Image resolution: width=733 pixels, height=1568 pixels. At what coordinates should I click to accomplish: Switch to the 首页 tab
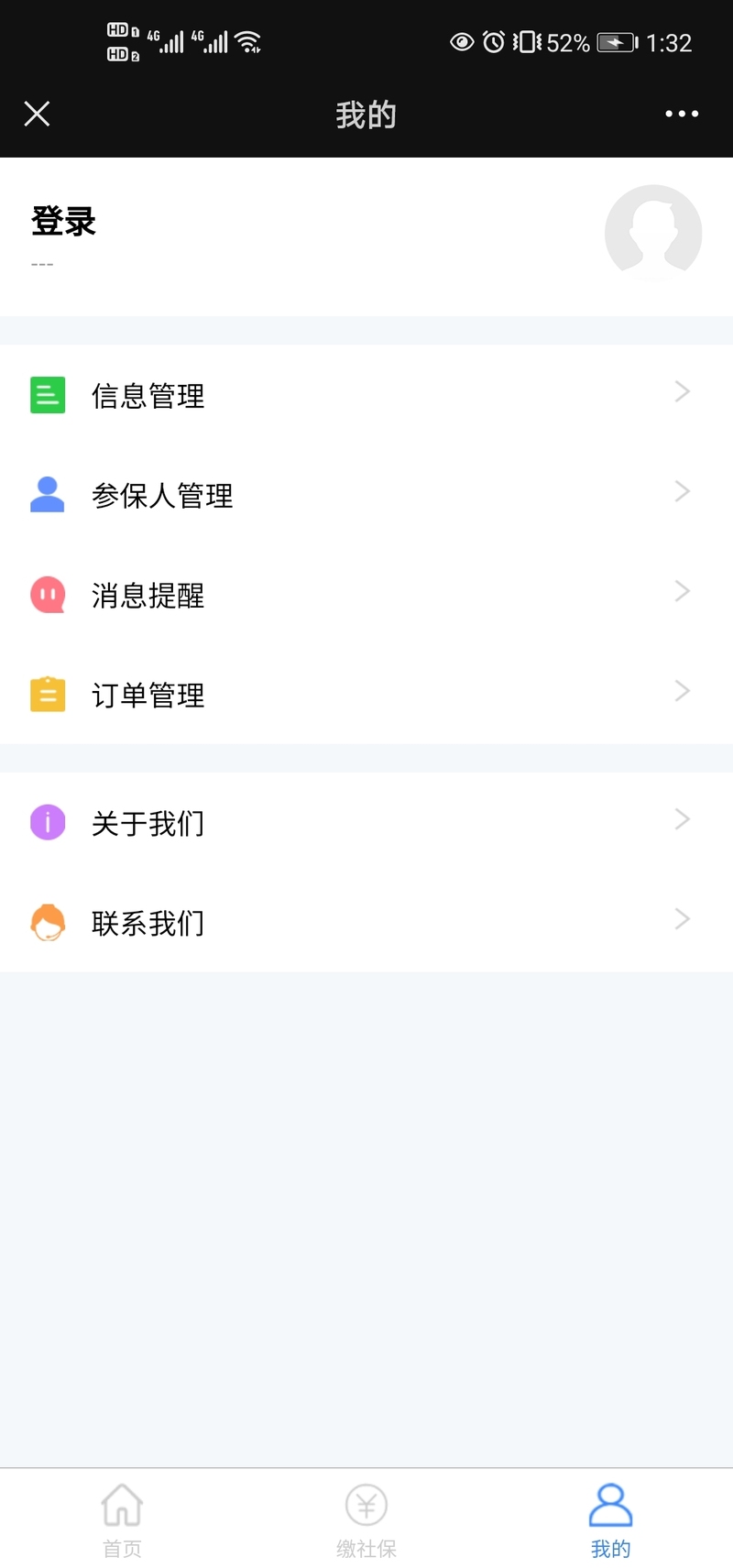click(x=122, y=1520)
